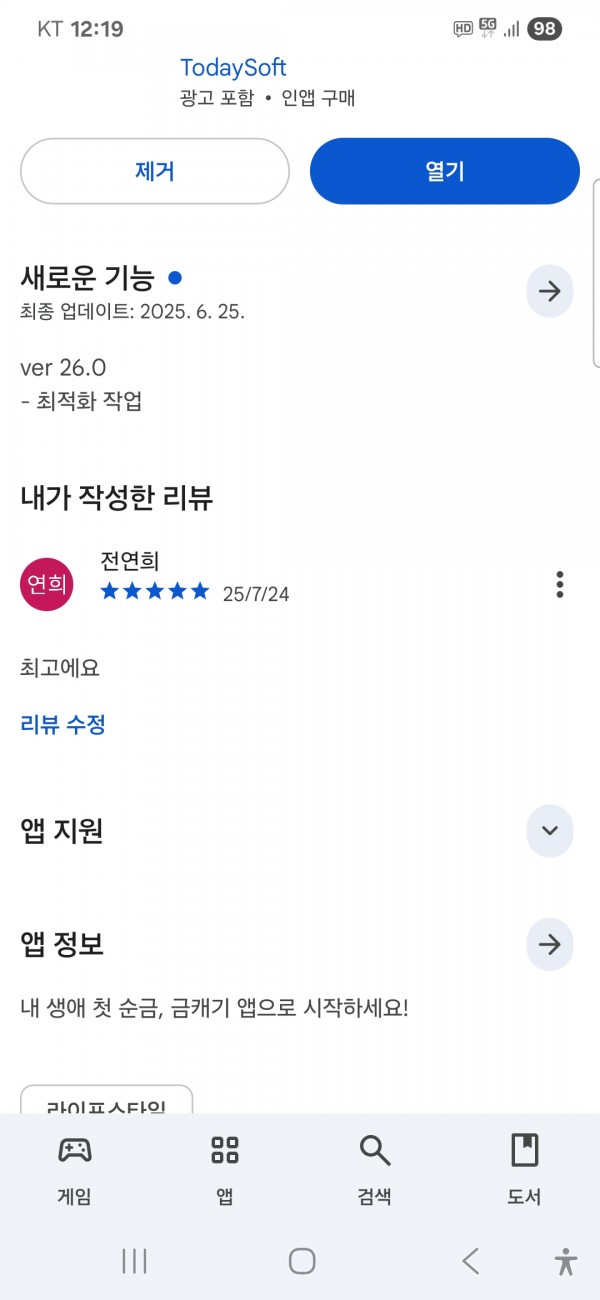Switch to the 검색 tab
600x1300 pixels.
point(375,1170)
